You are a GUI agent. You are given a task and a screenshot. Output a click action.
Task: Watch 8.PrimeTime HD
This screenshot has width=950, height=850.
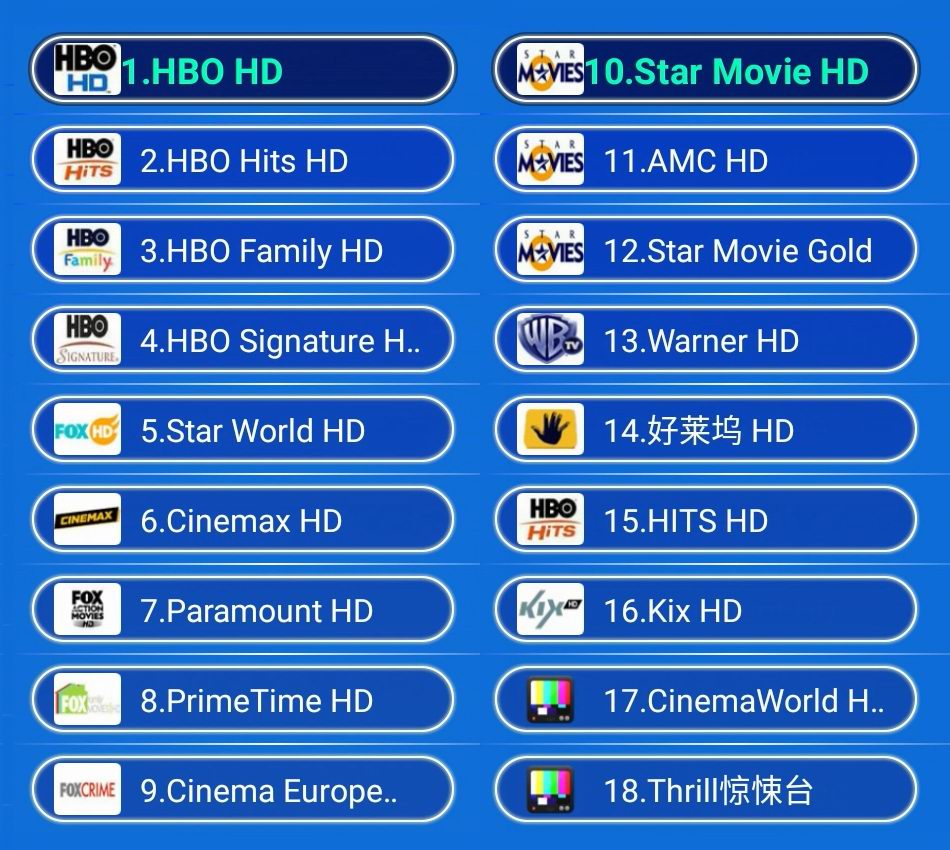(x=242, y=701)
